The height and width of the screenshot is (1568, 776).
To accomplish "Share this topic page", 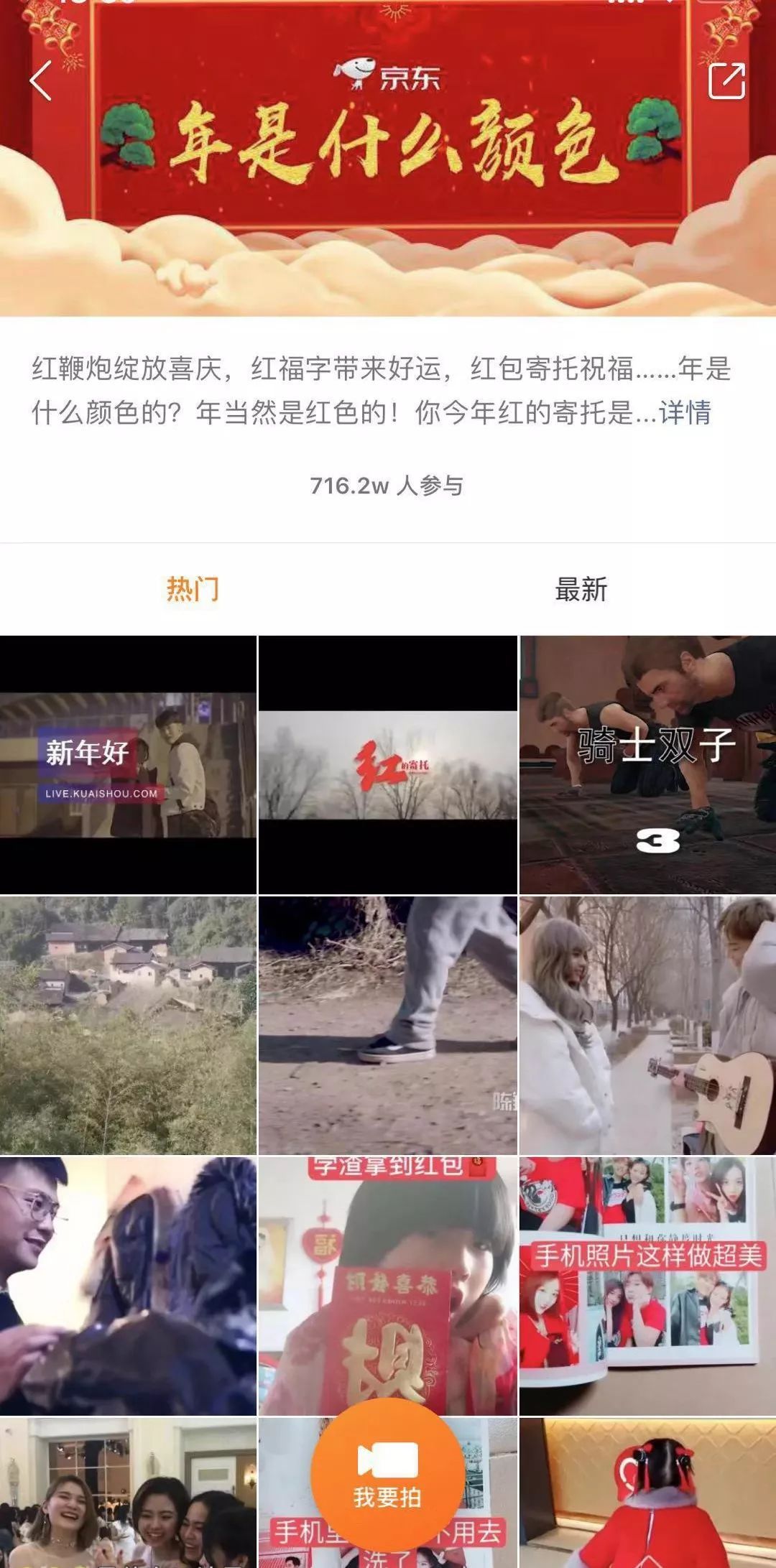I will click(726, 80).
